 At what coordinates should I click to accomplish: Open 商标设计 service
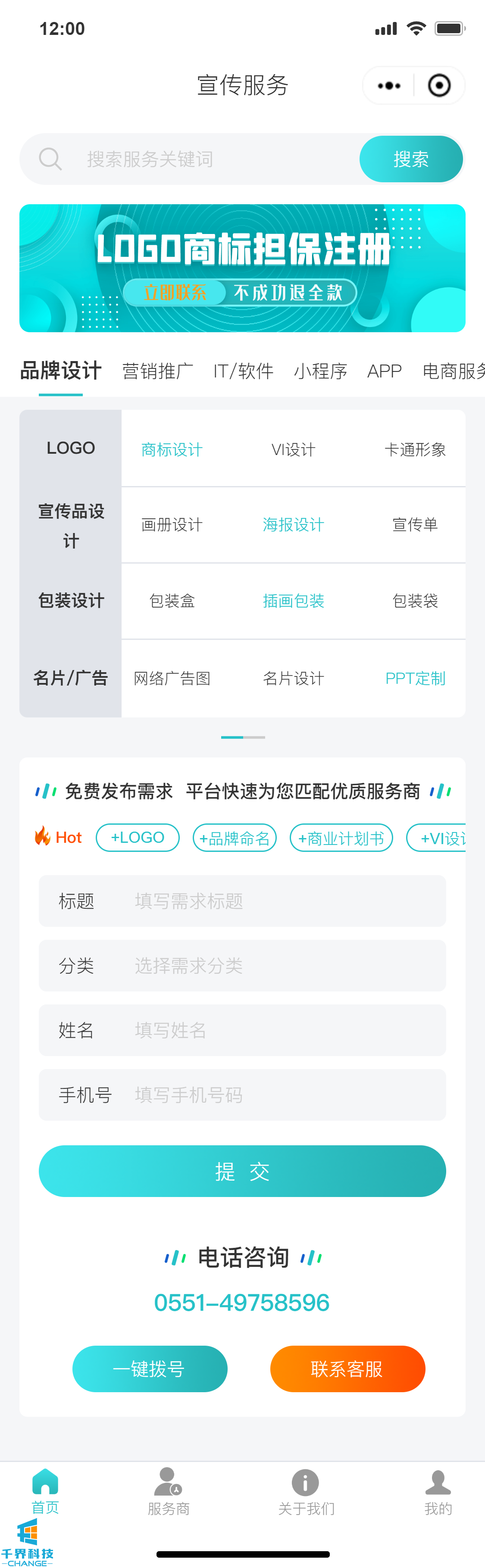(172, 449)
